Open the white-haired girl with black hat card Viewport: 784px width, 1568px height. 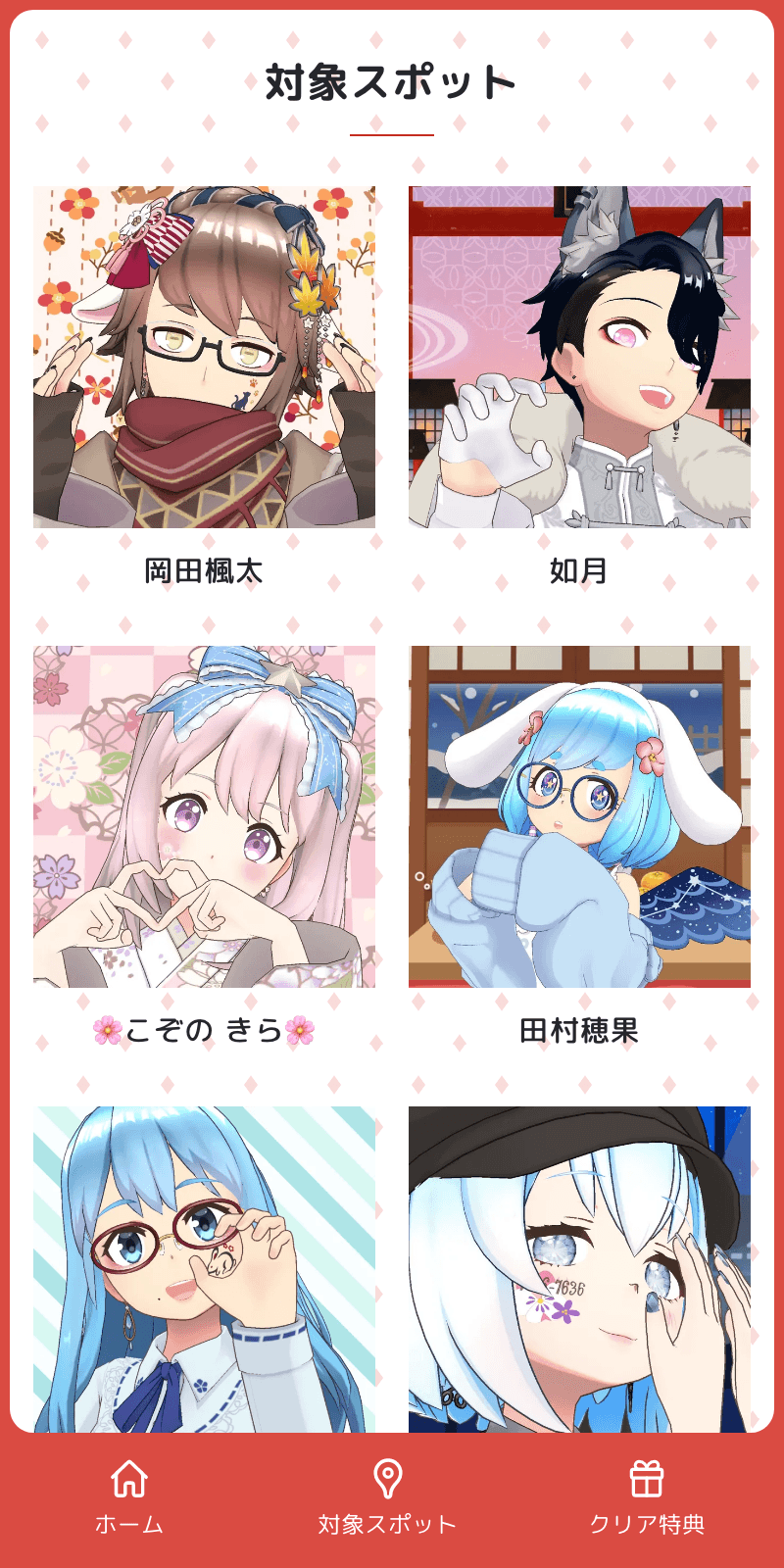(x=579, y=1269)
